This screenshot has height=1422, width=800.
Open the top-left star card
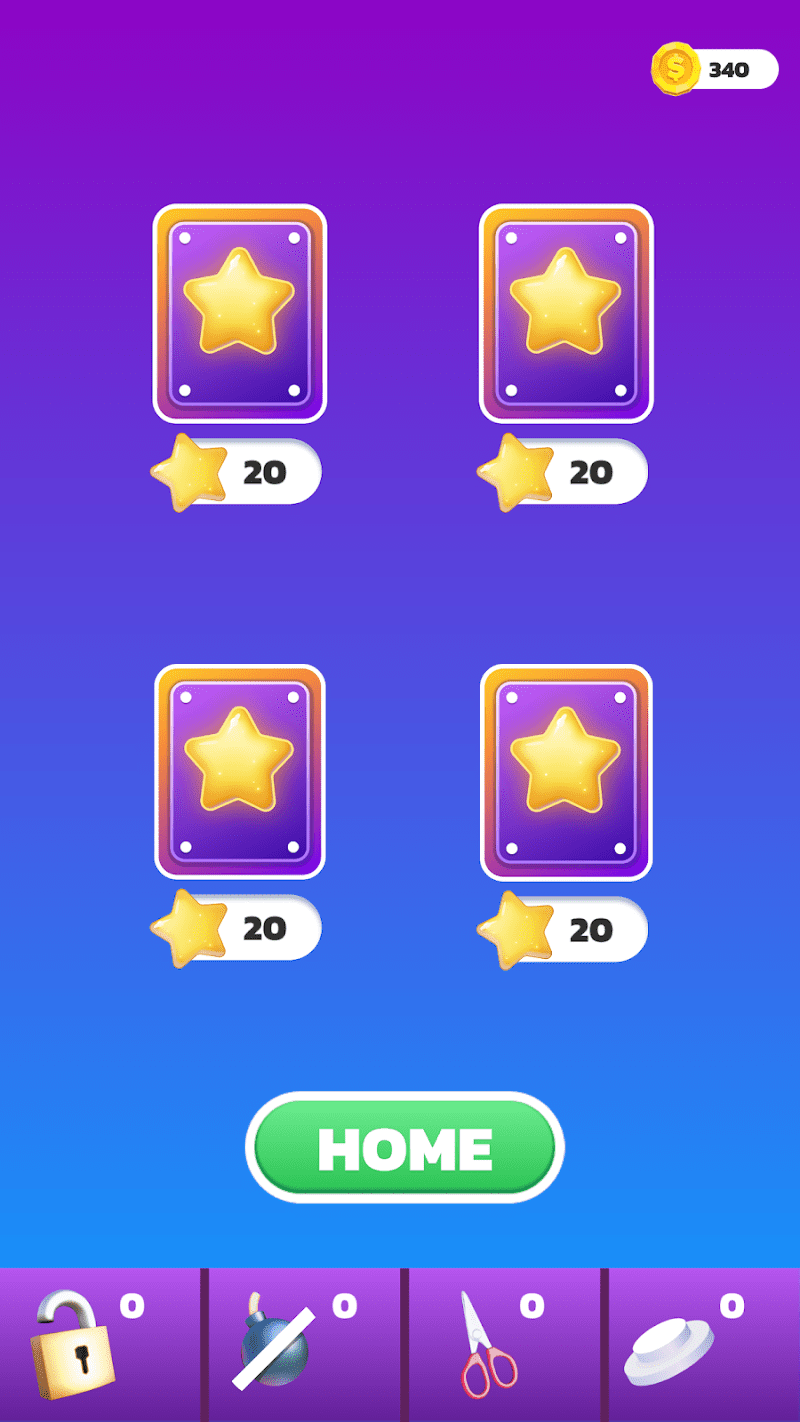(240, 313)
